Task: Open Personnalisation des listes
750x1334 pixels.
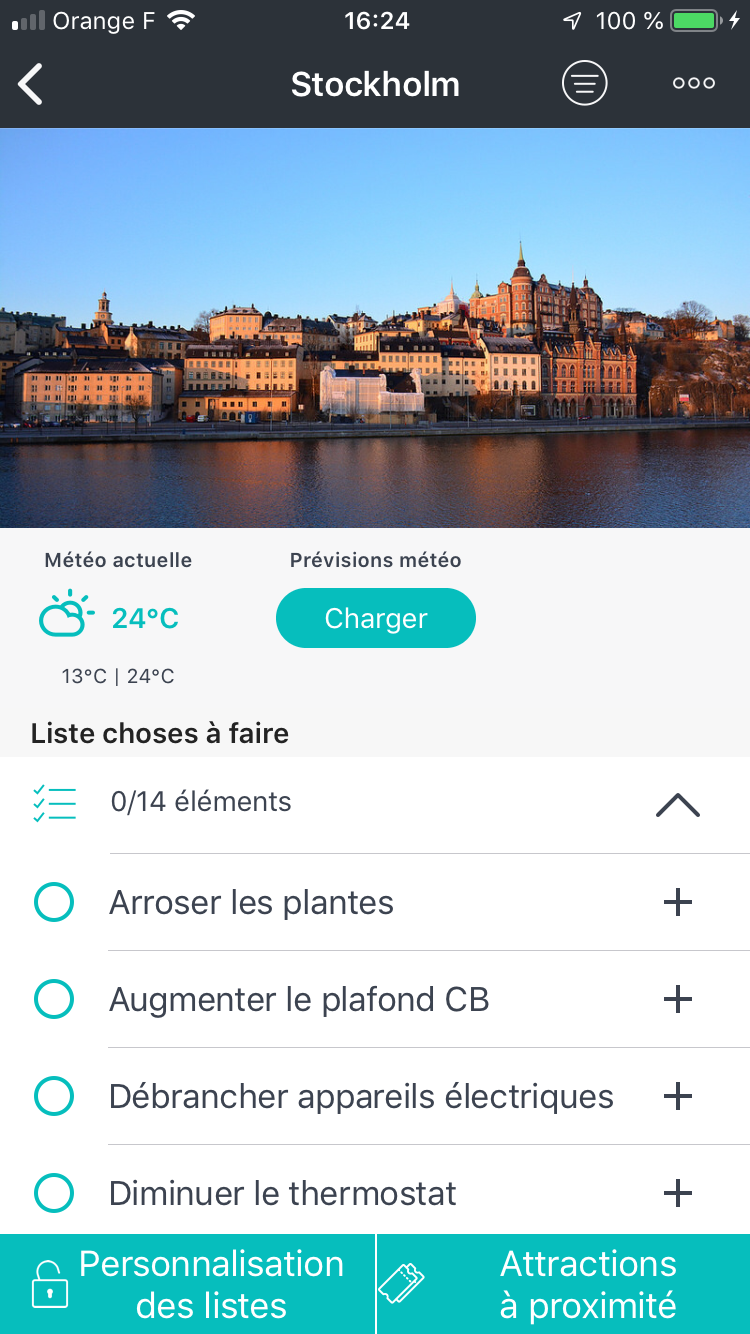Action: click(188, 1284)
